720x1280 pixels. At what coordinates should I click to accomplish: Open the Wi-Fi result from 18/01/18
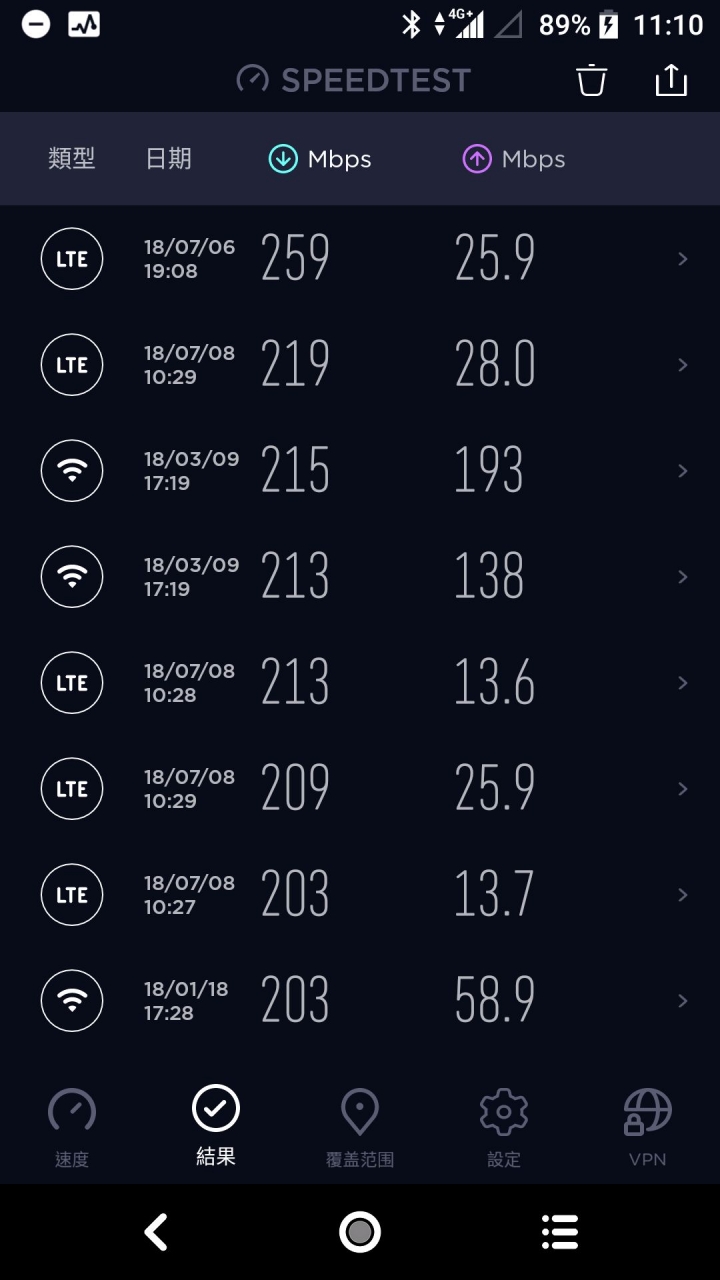click(360, 1001)
